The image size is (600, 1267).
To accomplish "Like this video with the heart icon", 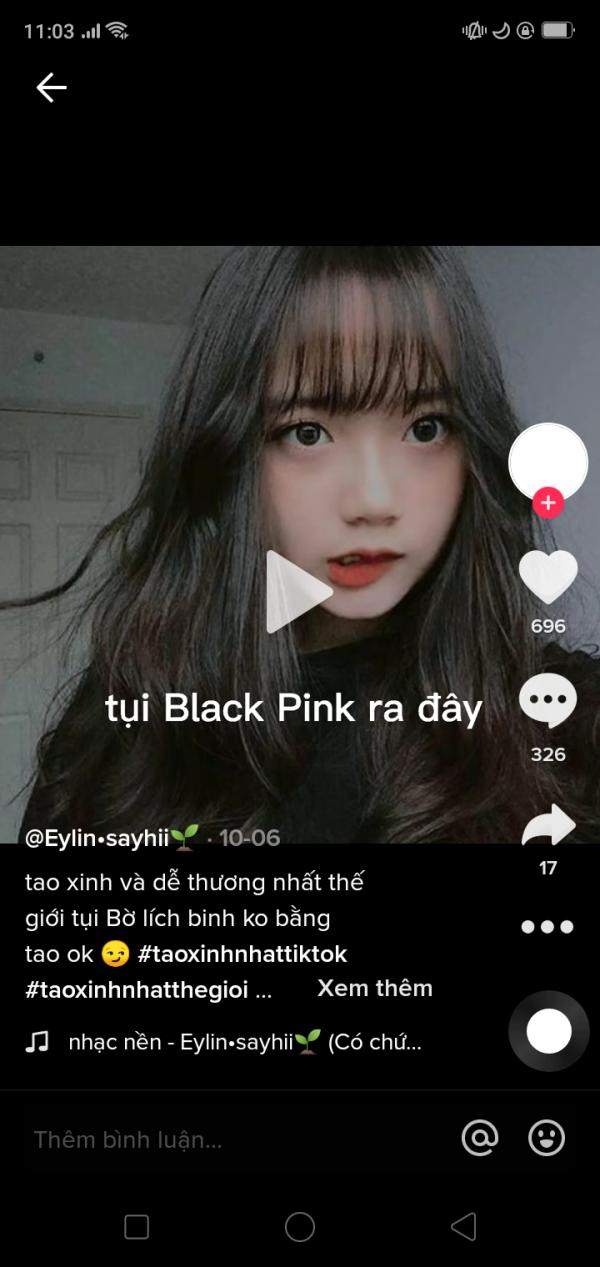I will (548, 577).
